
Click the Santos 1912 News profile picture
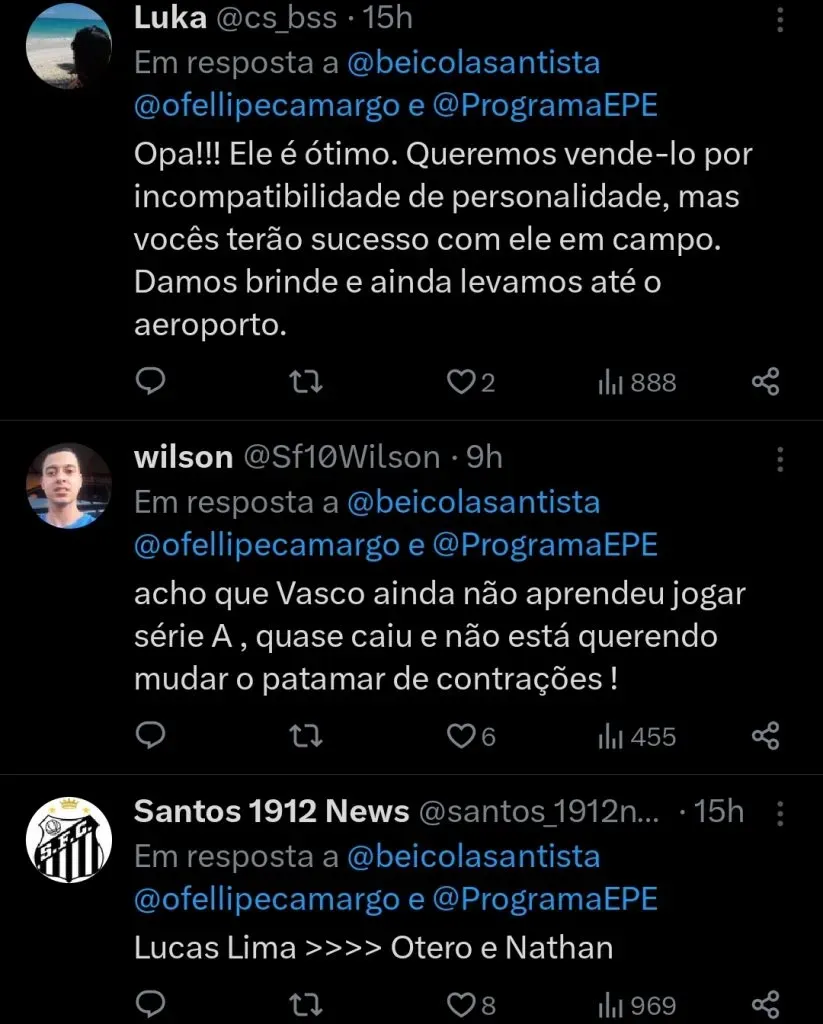tap(68, 838)
